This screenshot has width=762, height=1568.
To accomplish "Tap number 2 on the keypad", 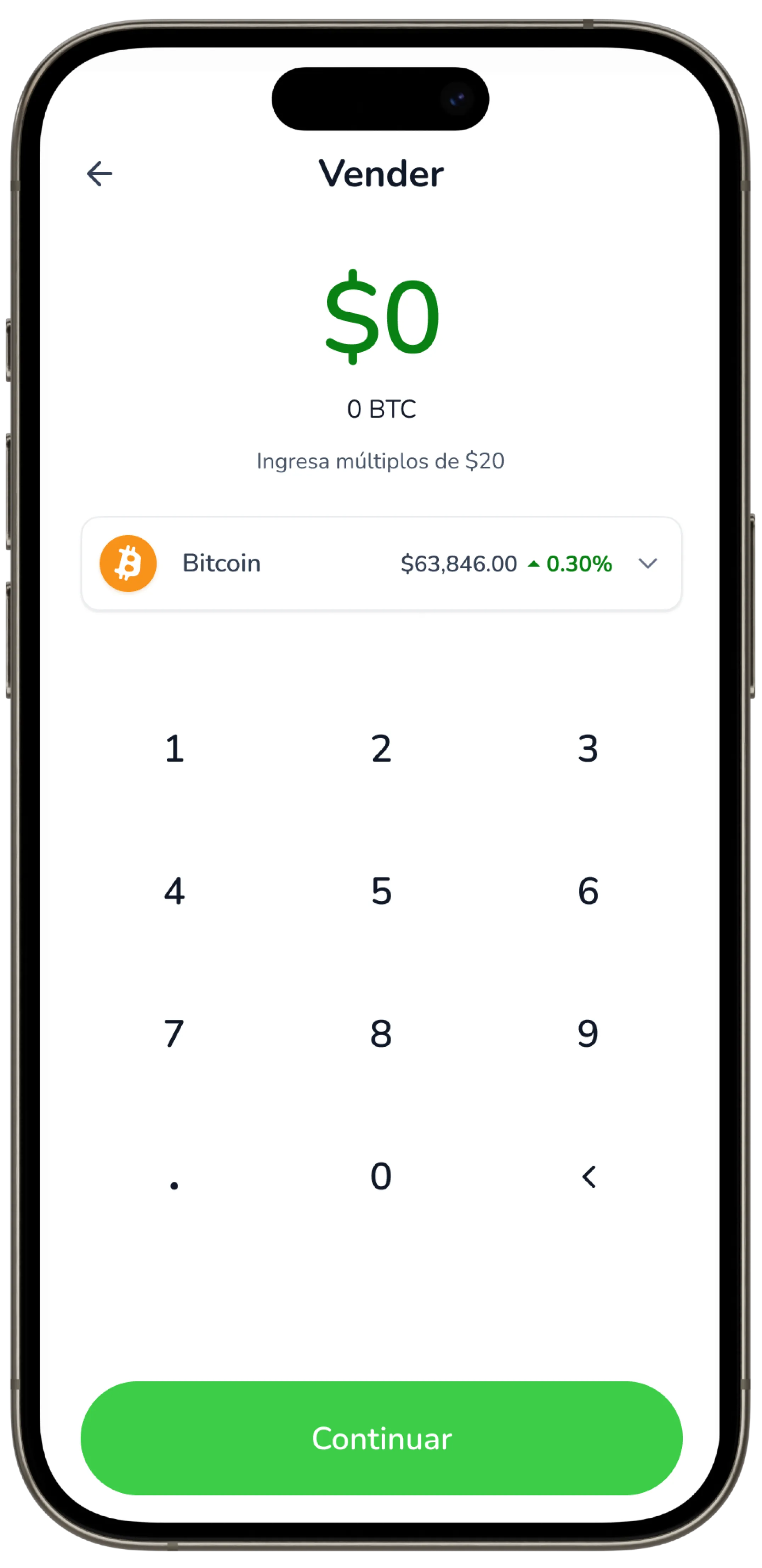I will click(x=381, y=749).
